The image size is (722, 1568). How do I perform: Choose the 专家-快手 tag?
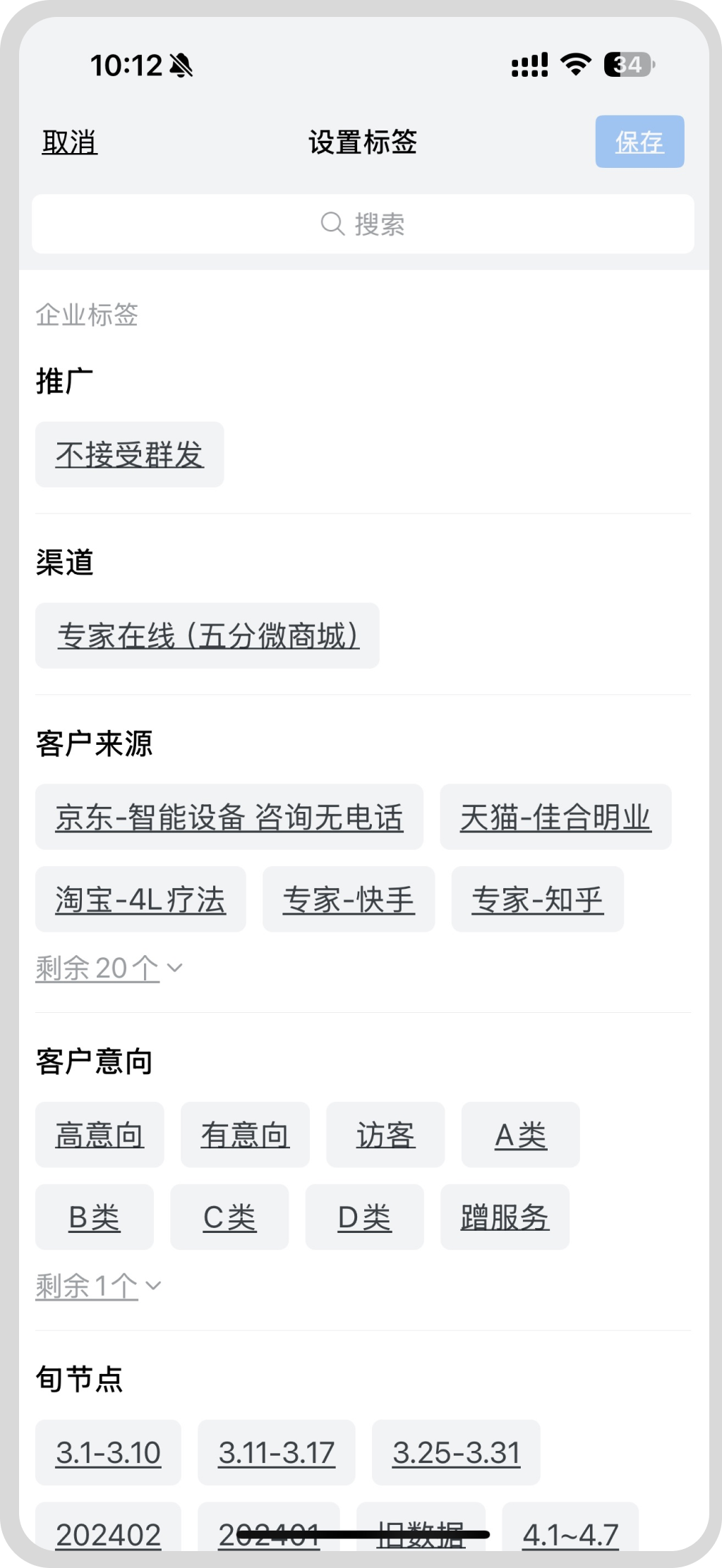click(349, 899)
